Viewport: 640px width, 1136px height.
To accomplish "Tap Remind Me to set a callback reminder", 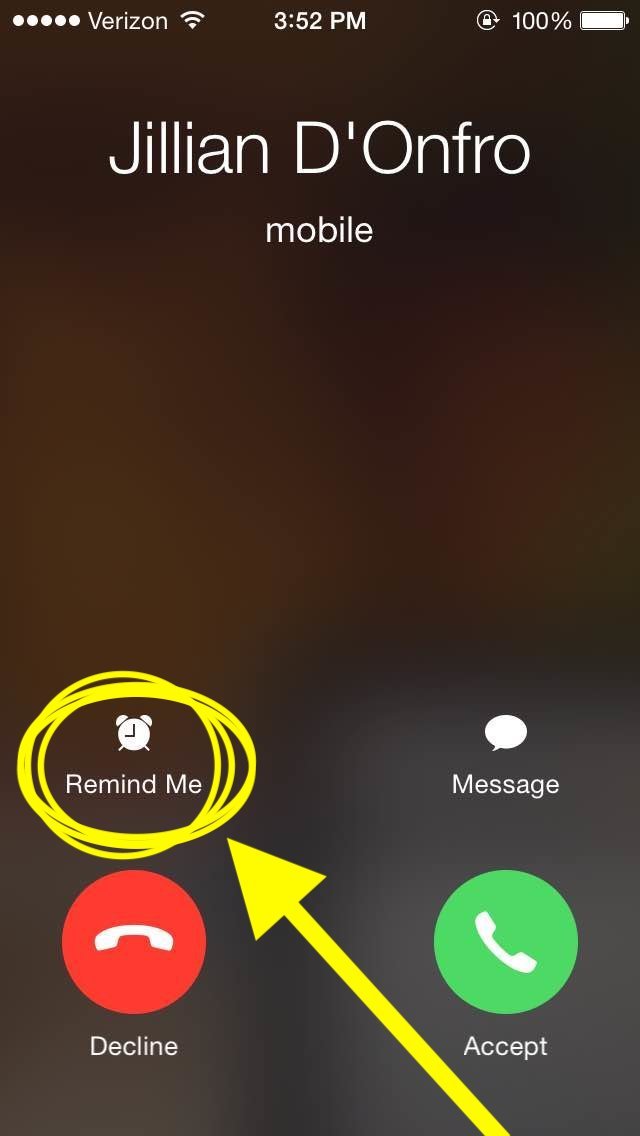I will pos(133,759).
